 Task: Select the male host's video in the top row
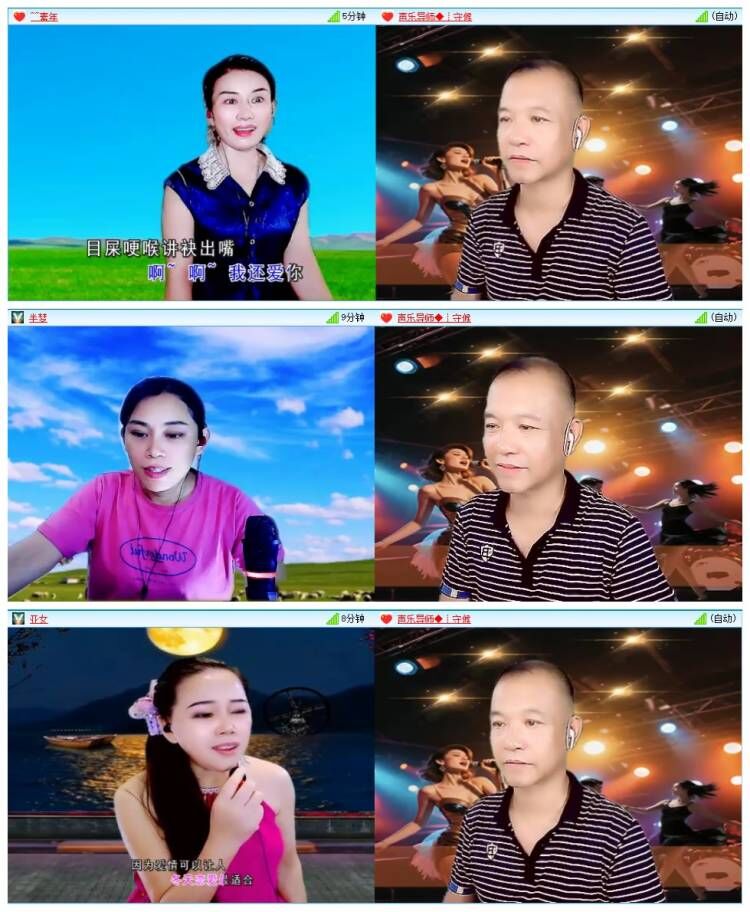pyautogui.click(x=560, y=160)
